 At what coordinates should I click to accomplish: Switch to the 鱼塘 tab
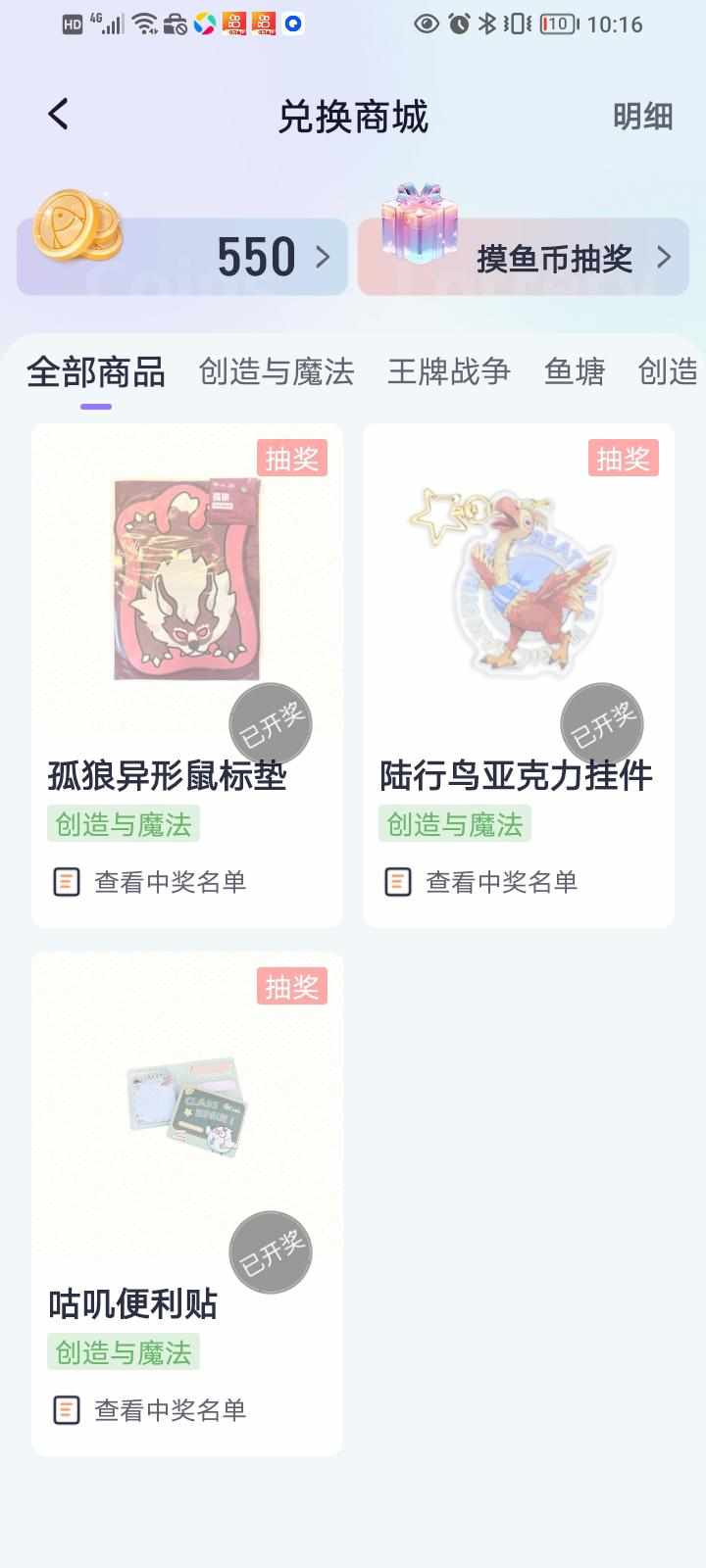pyautogui.click(x=575, y=372)
